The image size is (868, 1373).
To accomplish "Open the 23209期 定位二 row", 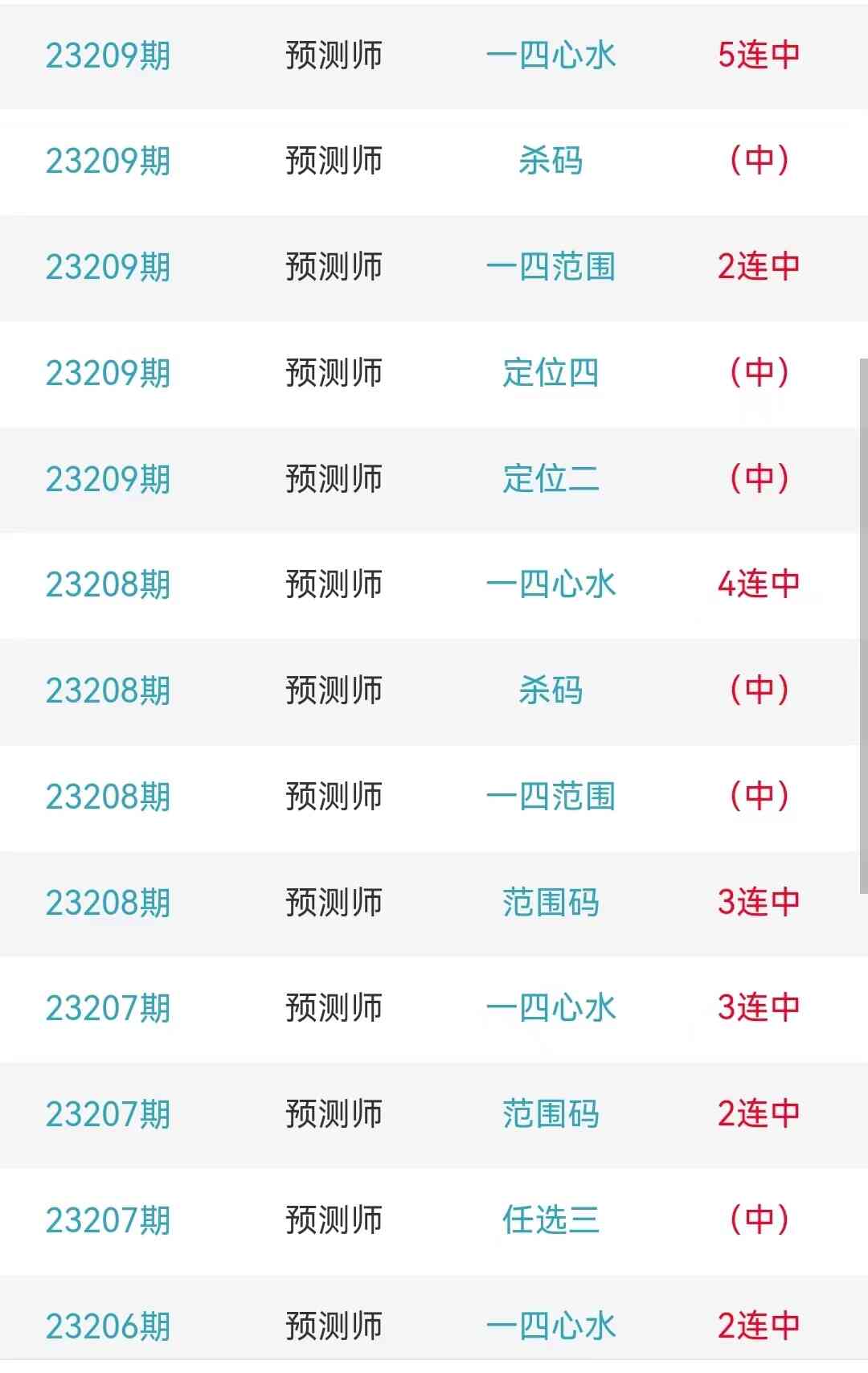I will (x=551, y=479).
